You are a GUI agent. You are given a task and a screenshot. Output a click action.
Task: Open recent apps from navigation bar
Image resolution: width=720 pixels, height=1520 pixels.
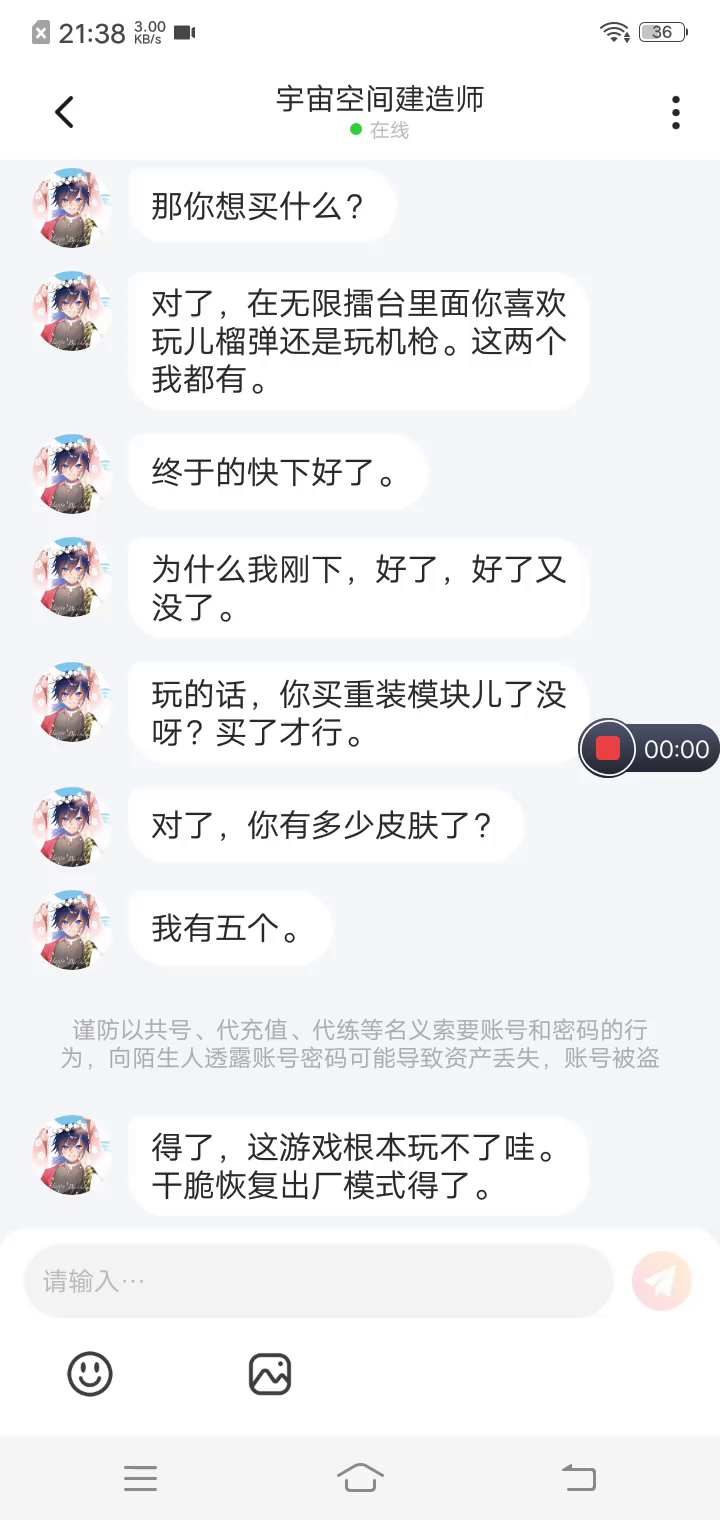click(140, 1477)
